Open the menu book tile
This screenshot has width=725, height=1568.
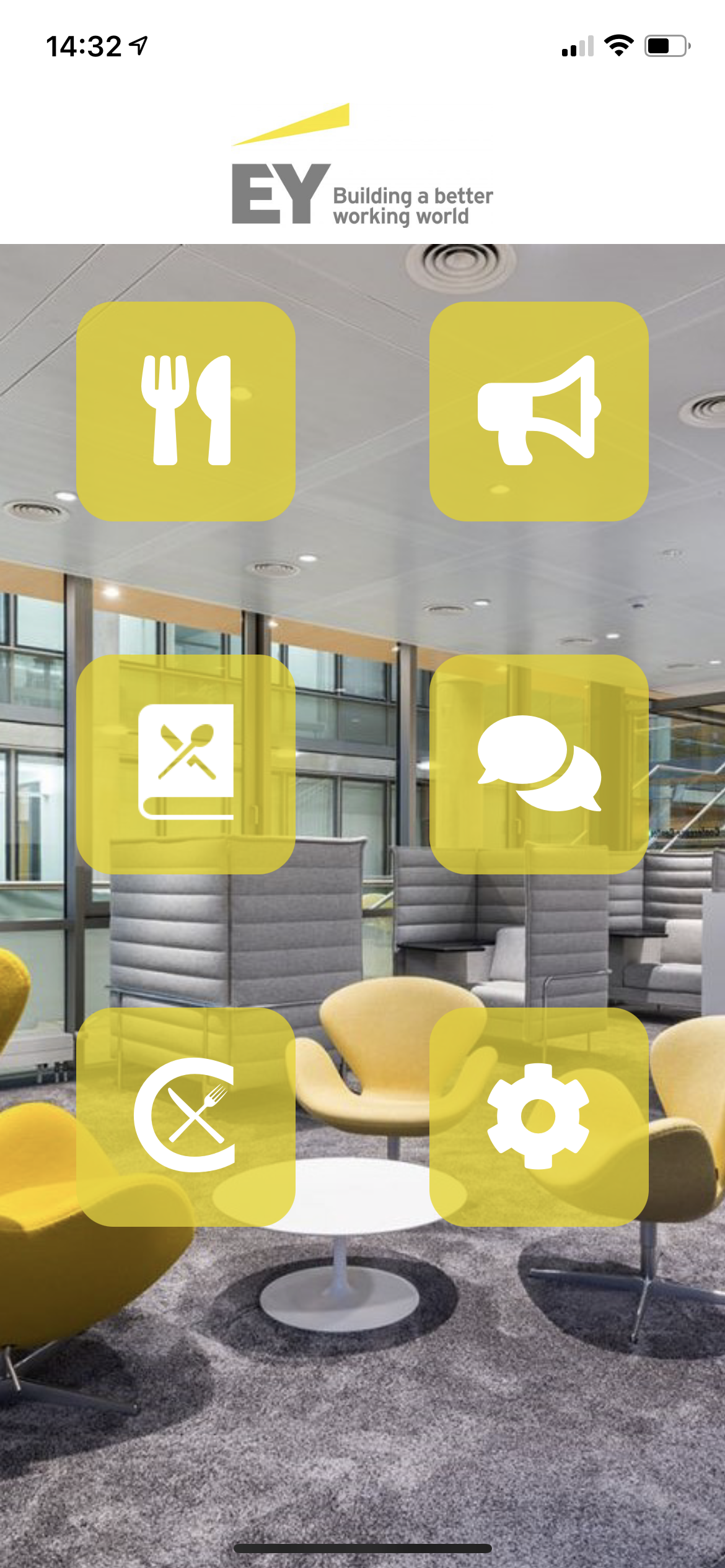(185, 764)
